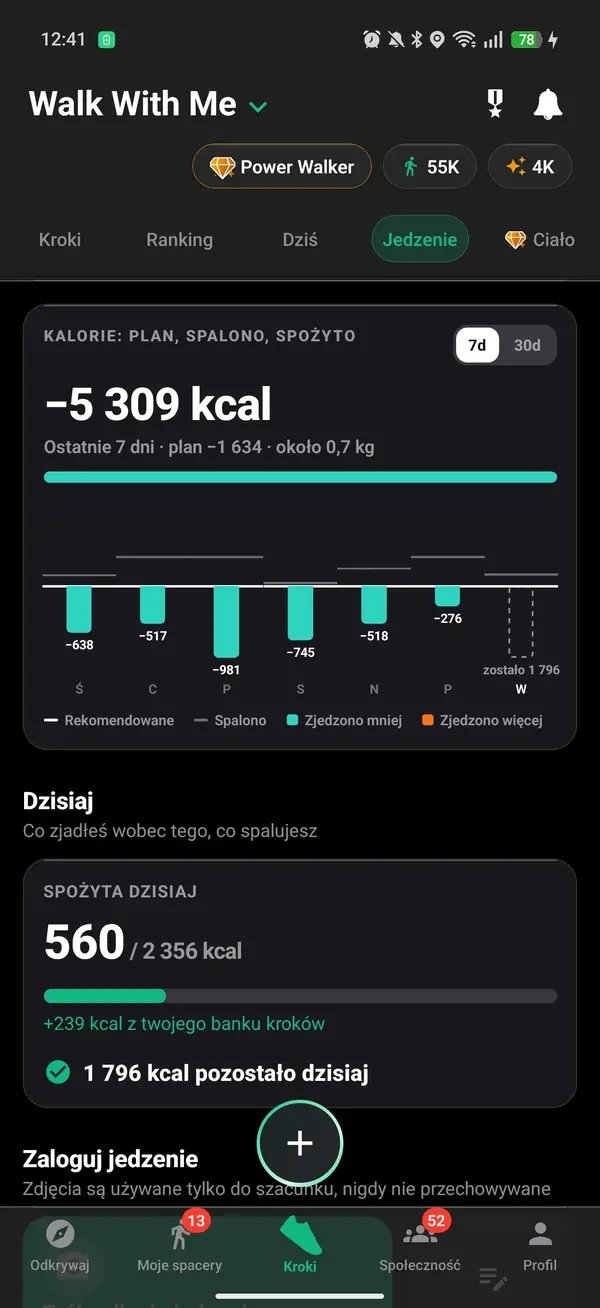Switch to the Kroki top tab
Image resolution: width=600 pixels, height=1308 pixels.
click(60, 239)
